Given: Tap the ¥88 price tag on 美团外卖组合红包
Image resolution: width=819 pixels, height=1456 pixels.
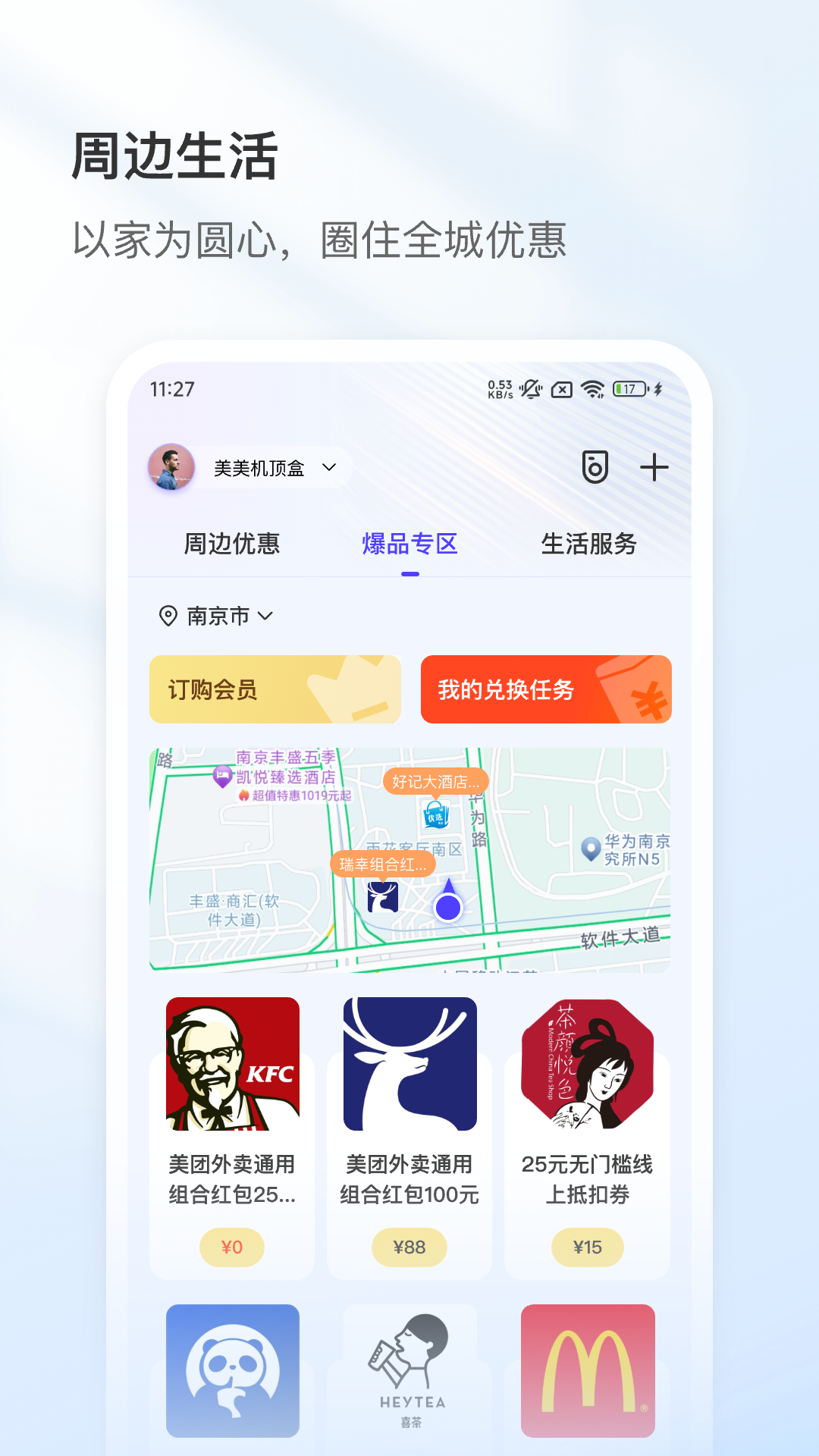Looking at the screenshot, I should coord(409,1247).
